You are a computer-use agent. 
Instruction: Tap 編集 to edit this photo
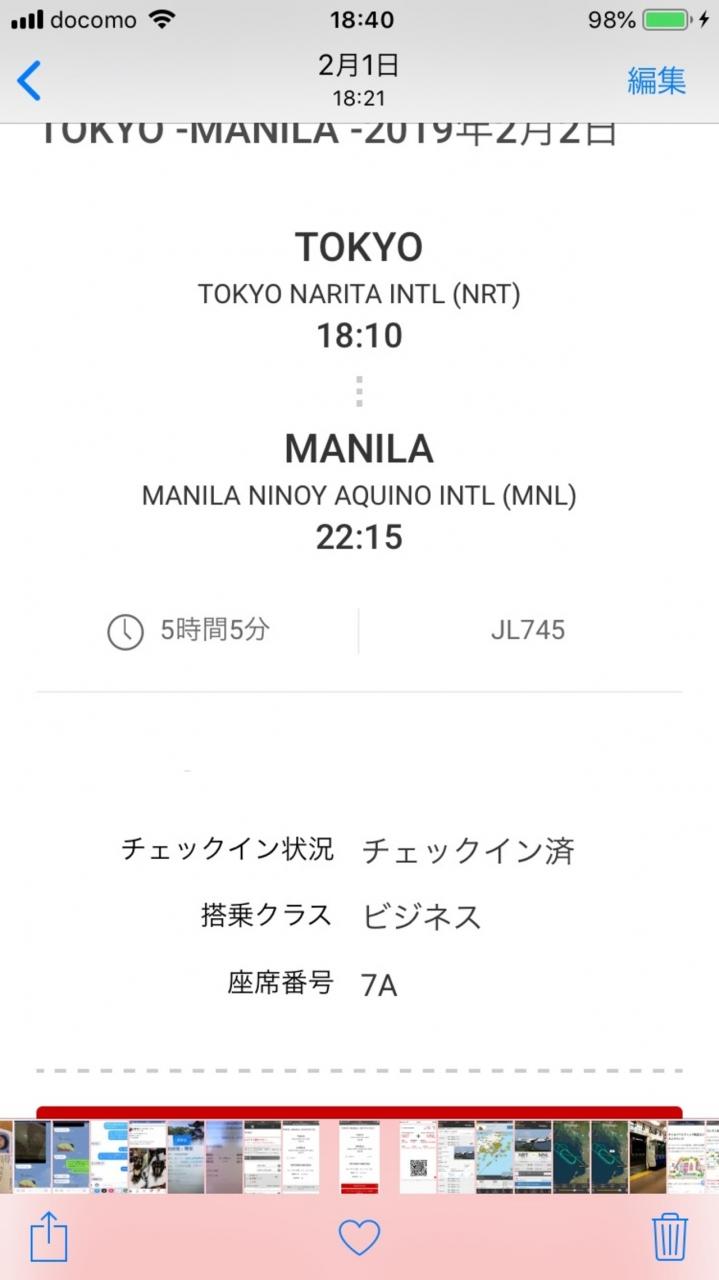656,80
